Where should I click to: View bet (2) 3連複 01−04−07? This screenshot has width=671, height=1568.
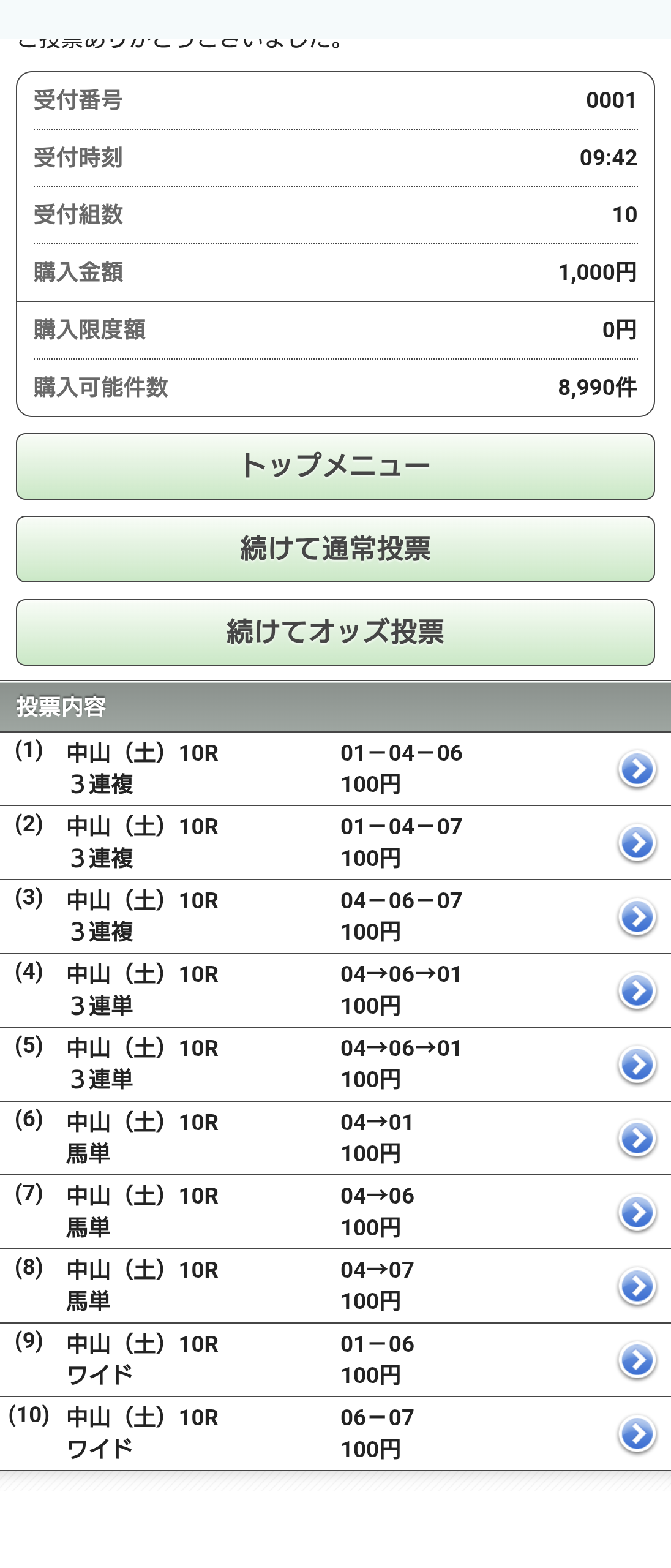click(x=637, y=843)
